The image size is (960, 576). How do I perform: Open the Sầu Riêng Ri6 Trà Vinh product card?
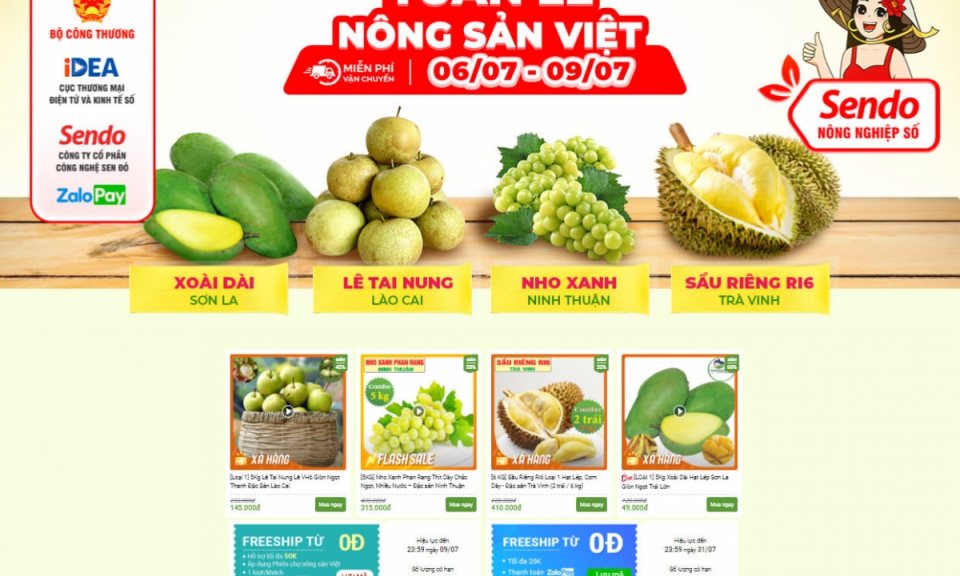click(x=548, y=412)
